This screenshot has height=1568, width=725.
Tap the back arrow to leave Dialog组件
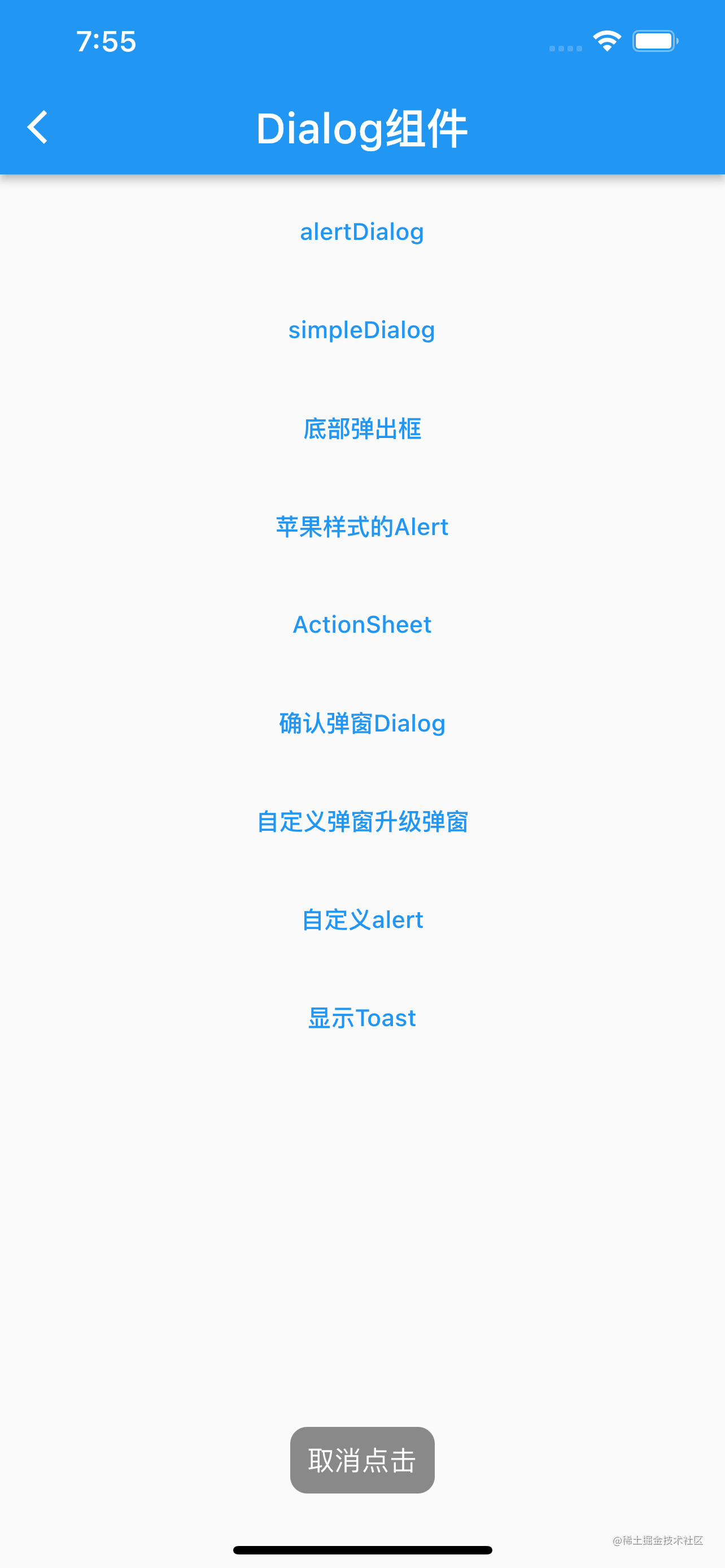pos(38,127)
